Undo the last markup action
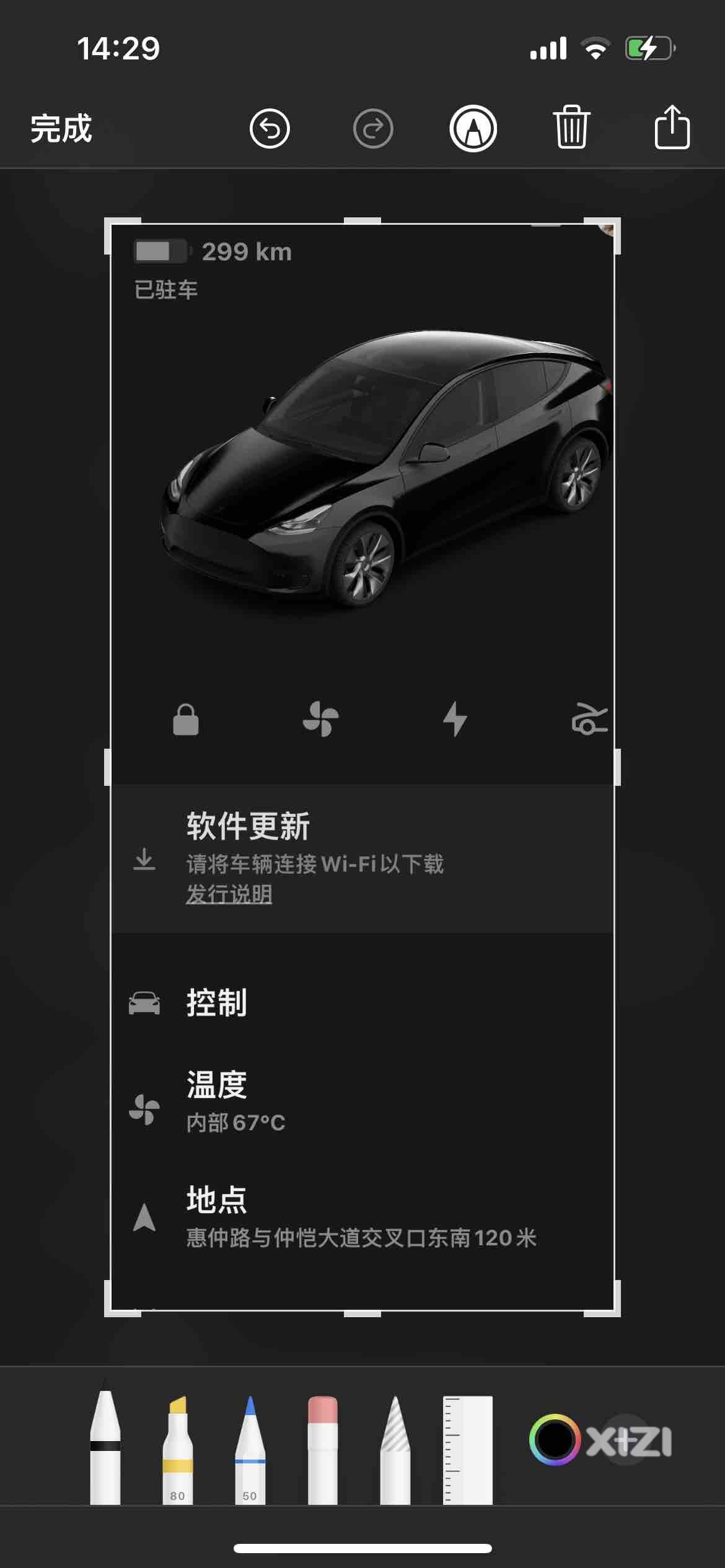The width and height of the screenshot is (725, 1568). pyautogui.click(x=270, y=129)
